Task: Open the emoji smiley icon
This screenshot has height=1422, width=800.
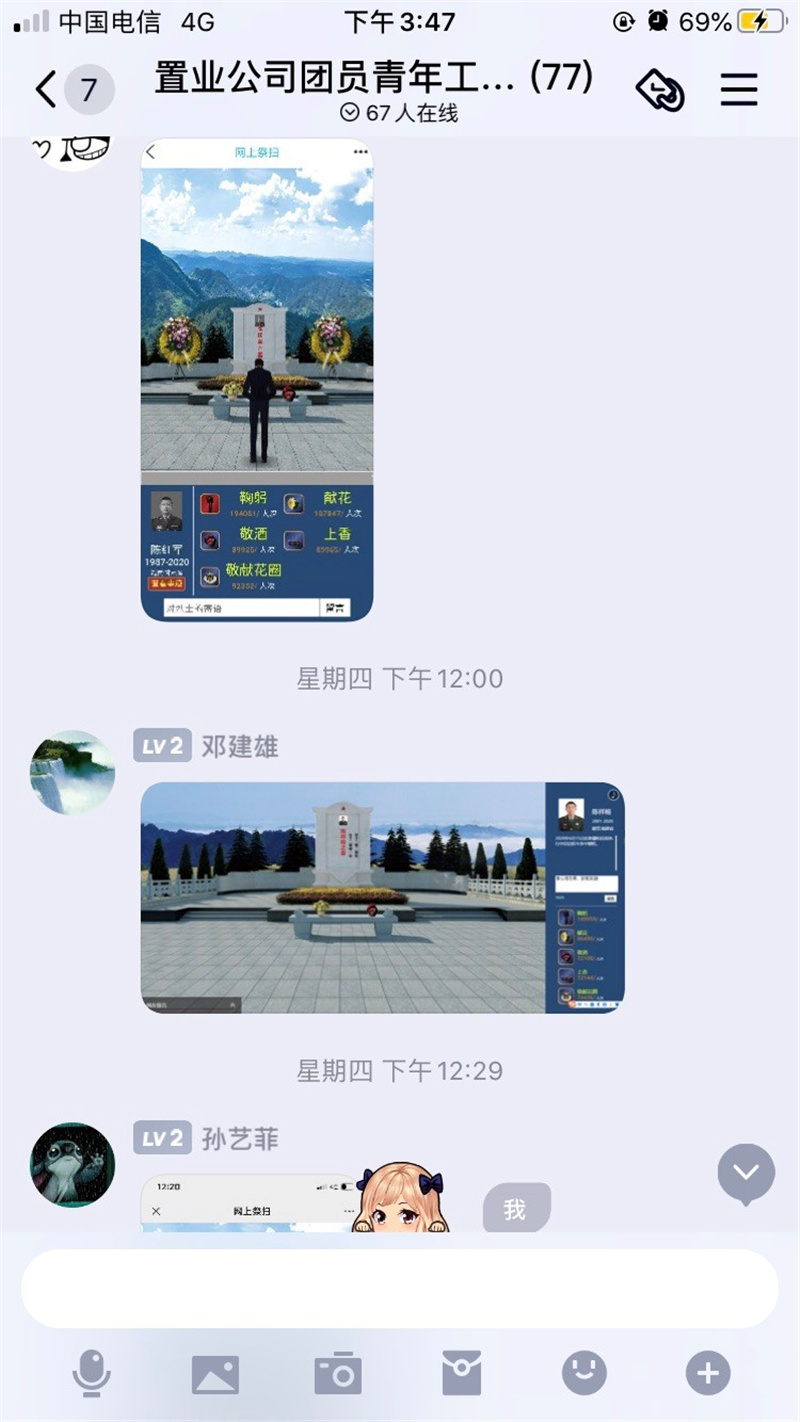Action: (586, 1373)
